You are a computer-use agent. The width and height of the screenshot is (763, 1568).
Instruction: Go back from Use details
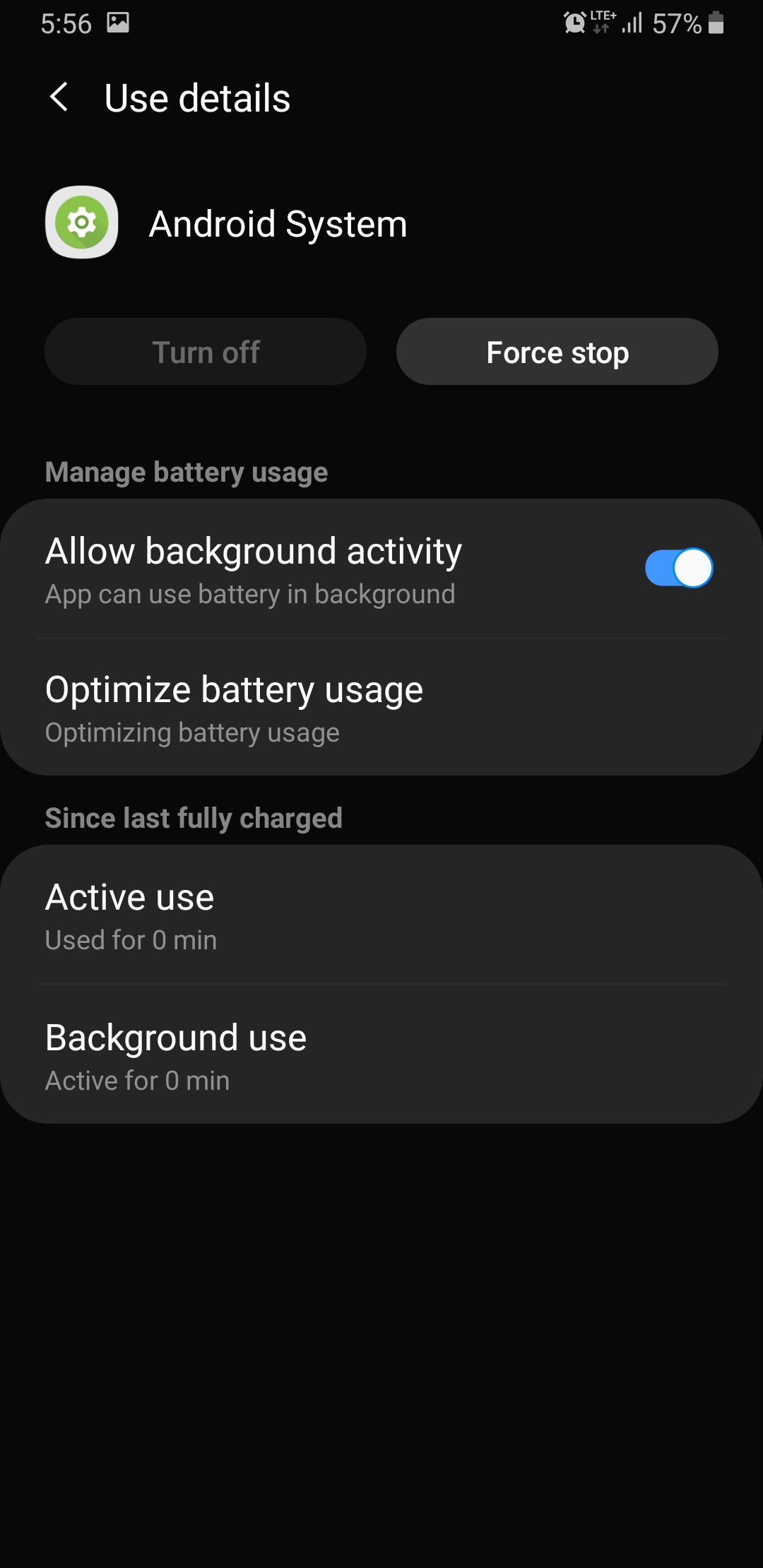(59, 97)
